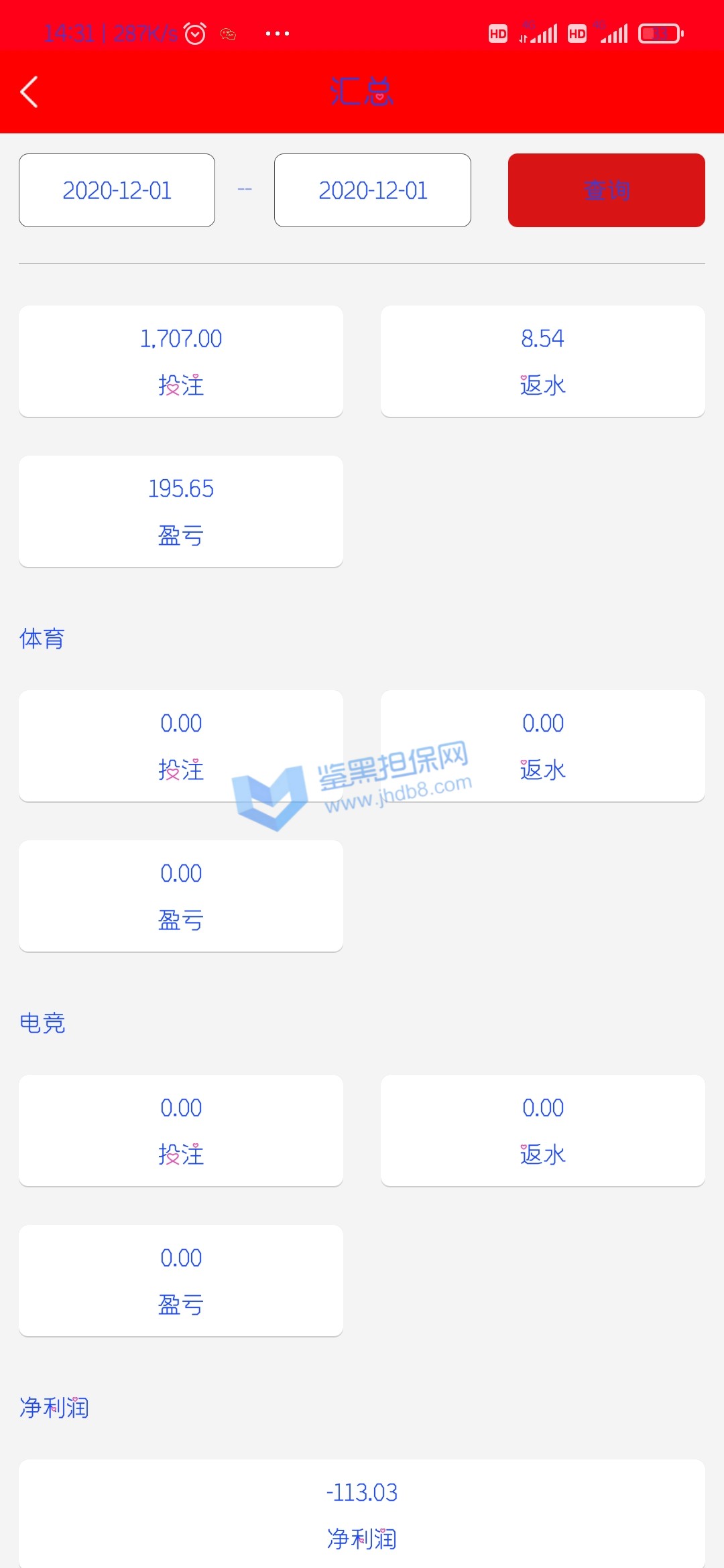The height and width of the screenshot is (1568, 724).
Task: Open the end date picker
Action: (x=372, y=190)
